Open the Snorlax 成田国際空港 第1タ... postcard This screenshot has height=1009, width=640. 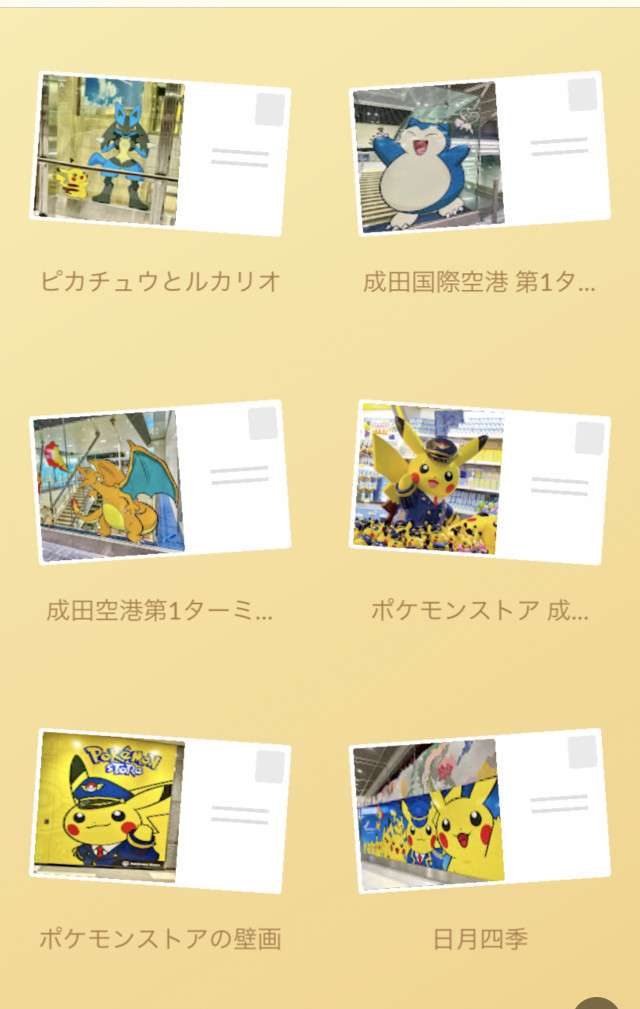click(x=480, y=153)
